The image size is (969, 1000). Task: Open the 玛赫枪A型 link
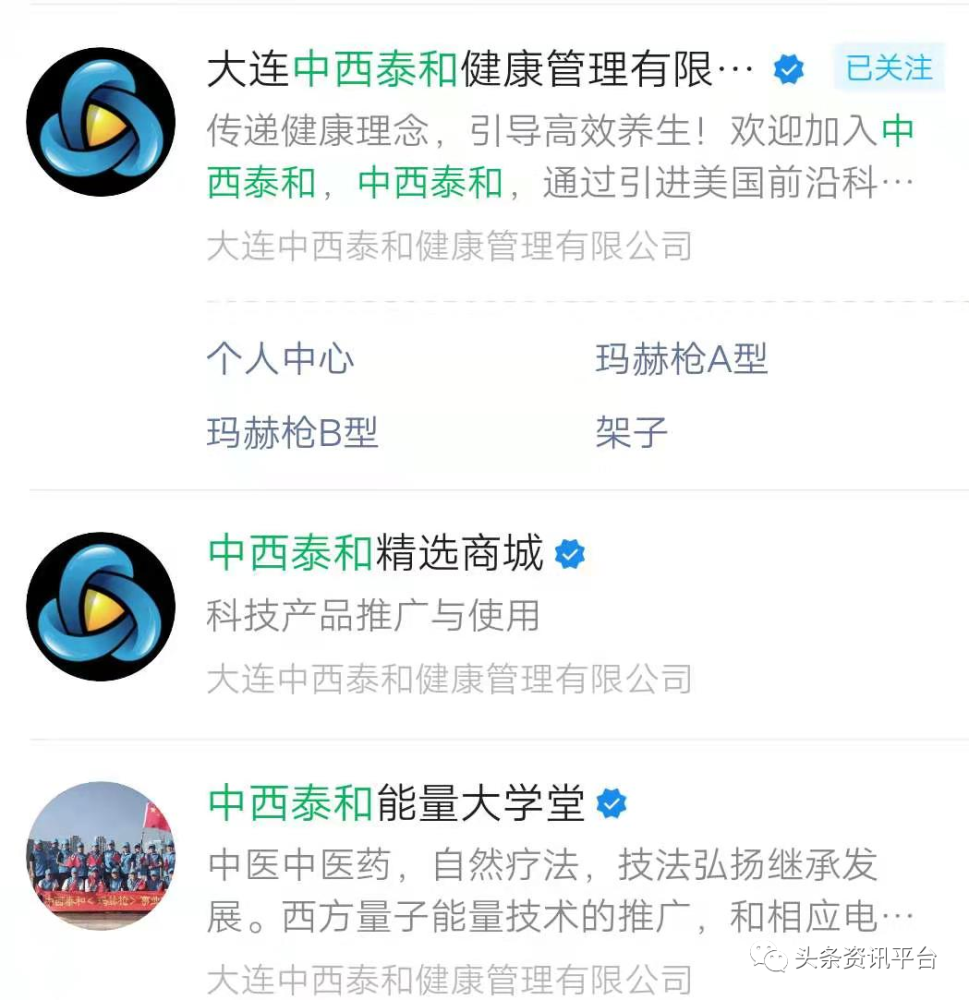tap(681, 360)
